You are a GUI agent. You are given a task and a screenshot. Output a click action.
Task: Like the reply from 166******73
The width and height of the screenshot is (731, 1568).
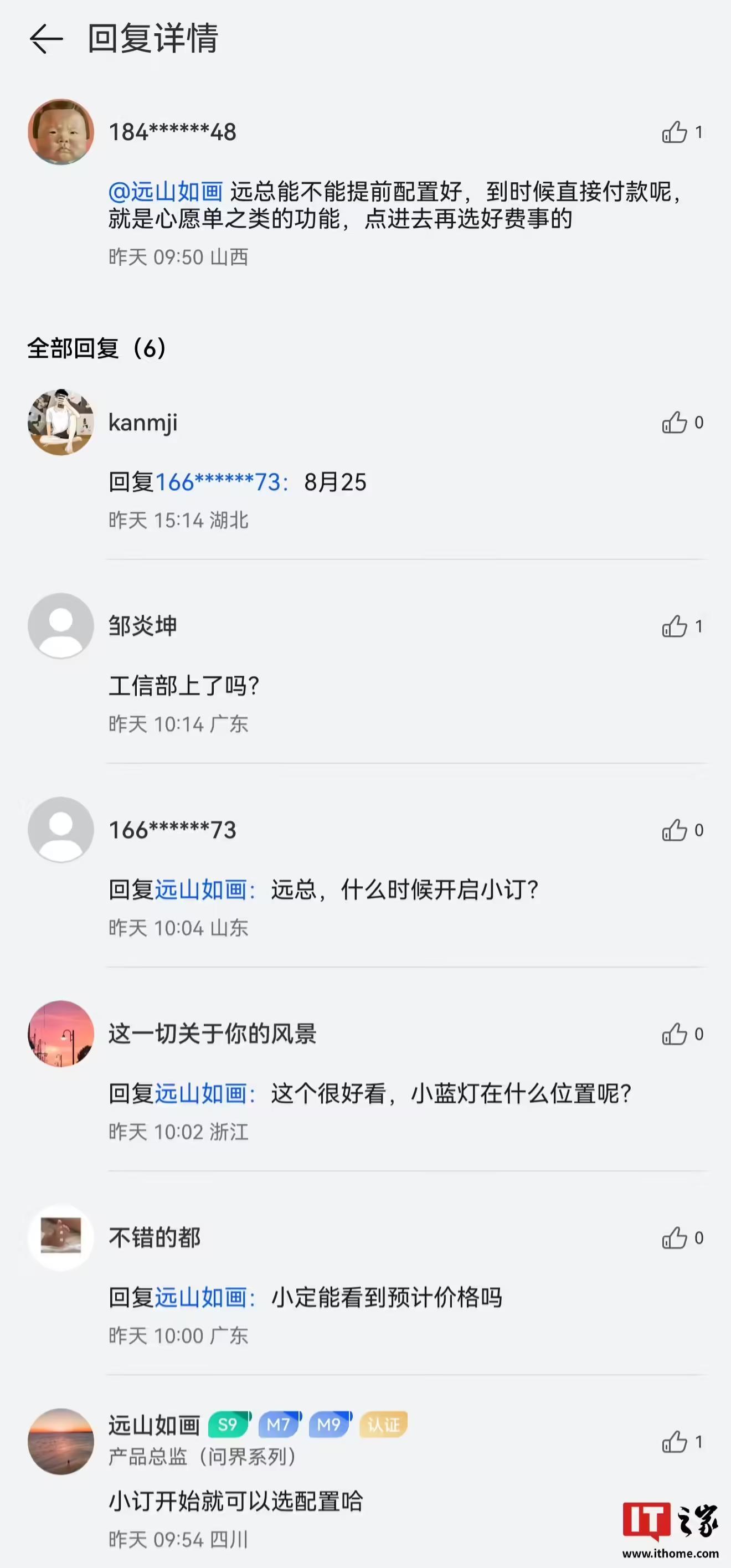[x=675, y=830]
